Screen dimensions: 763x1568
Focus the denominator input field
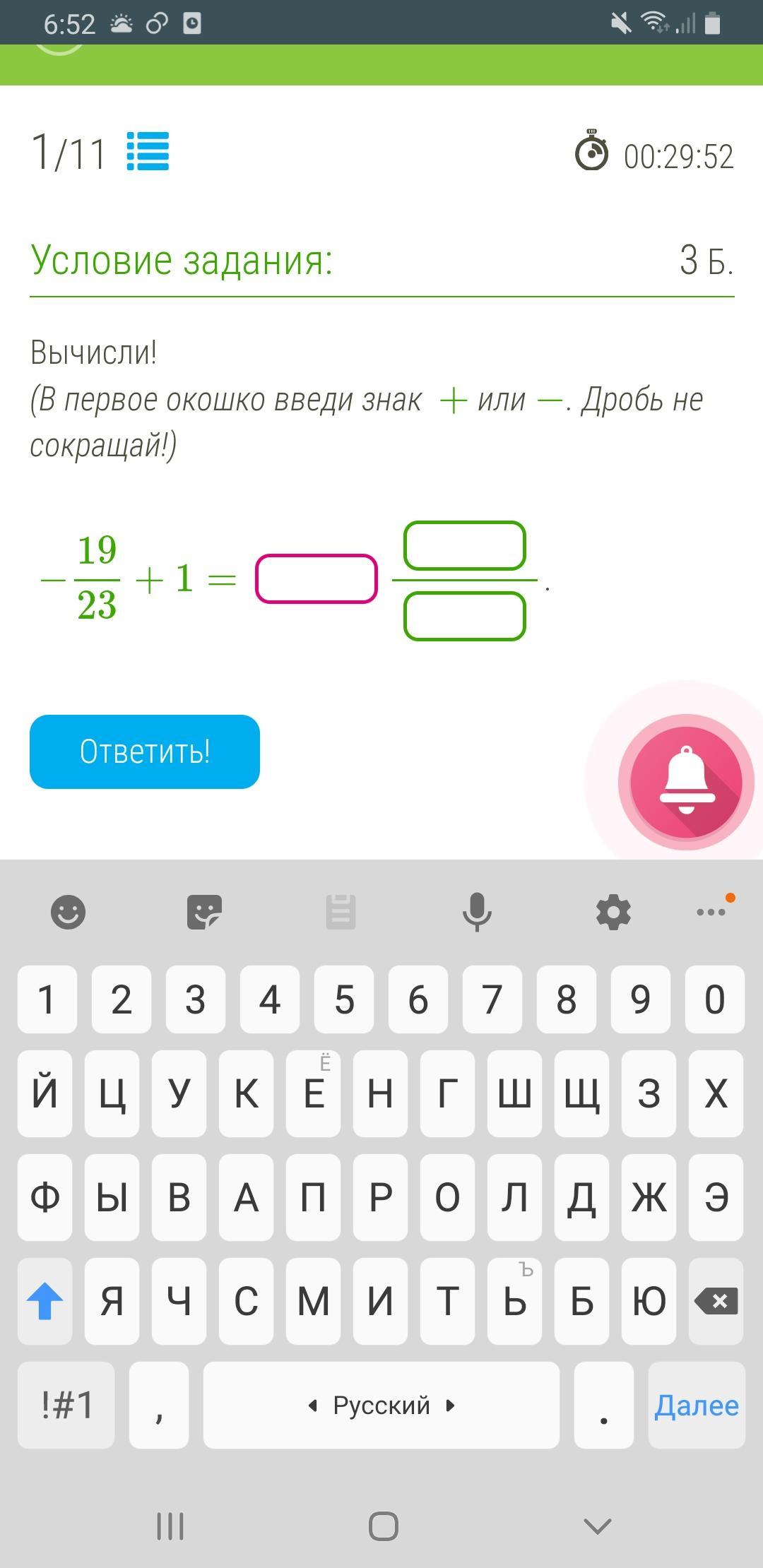[x=464, y=617]
